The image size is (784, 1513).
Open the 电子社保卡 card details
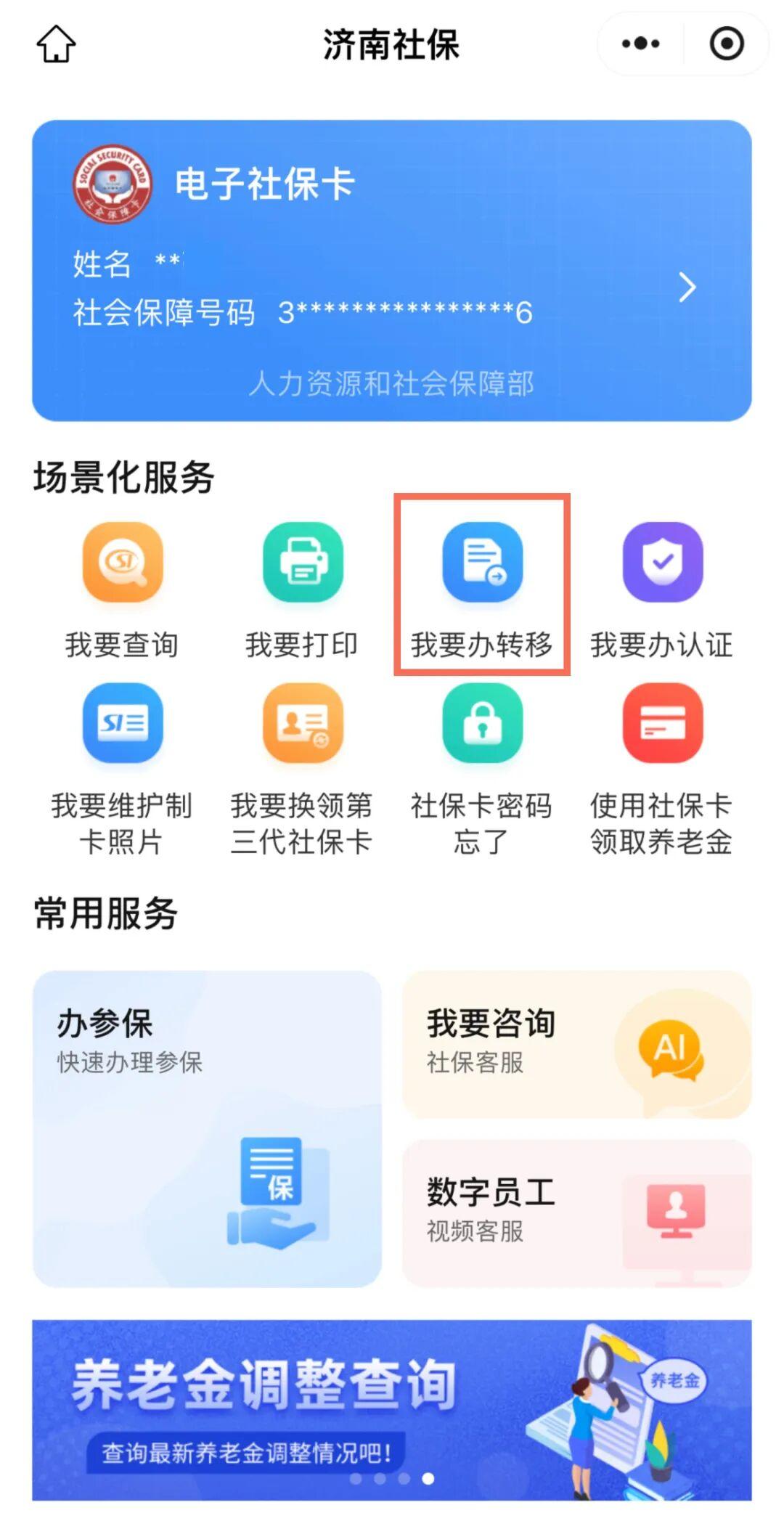tap(391, 270)
